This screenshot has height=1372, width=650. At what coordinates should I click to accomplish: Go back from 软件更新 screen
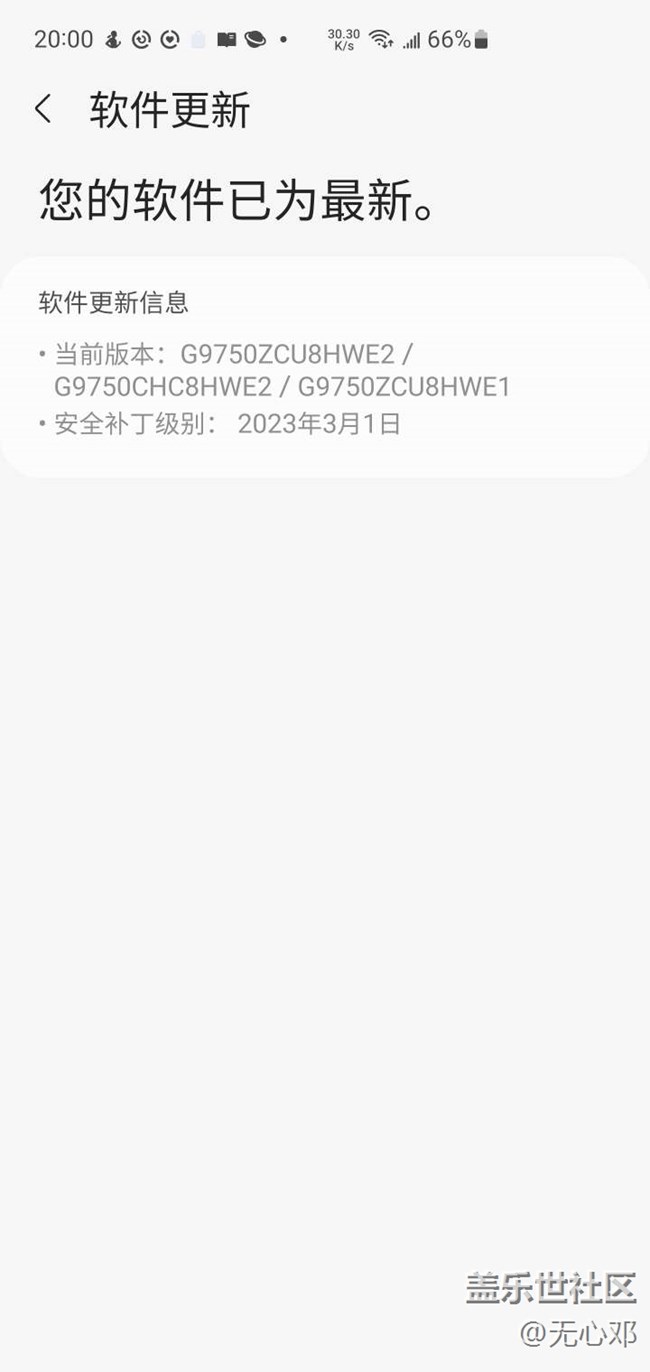(x=43, y=109)
